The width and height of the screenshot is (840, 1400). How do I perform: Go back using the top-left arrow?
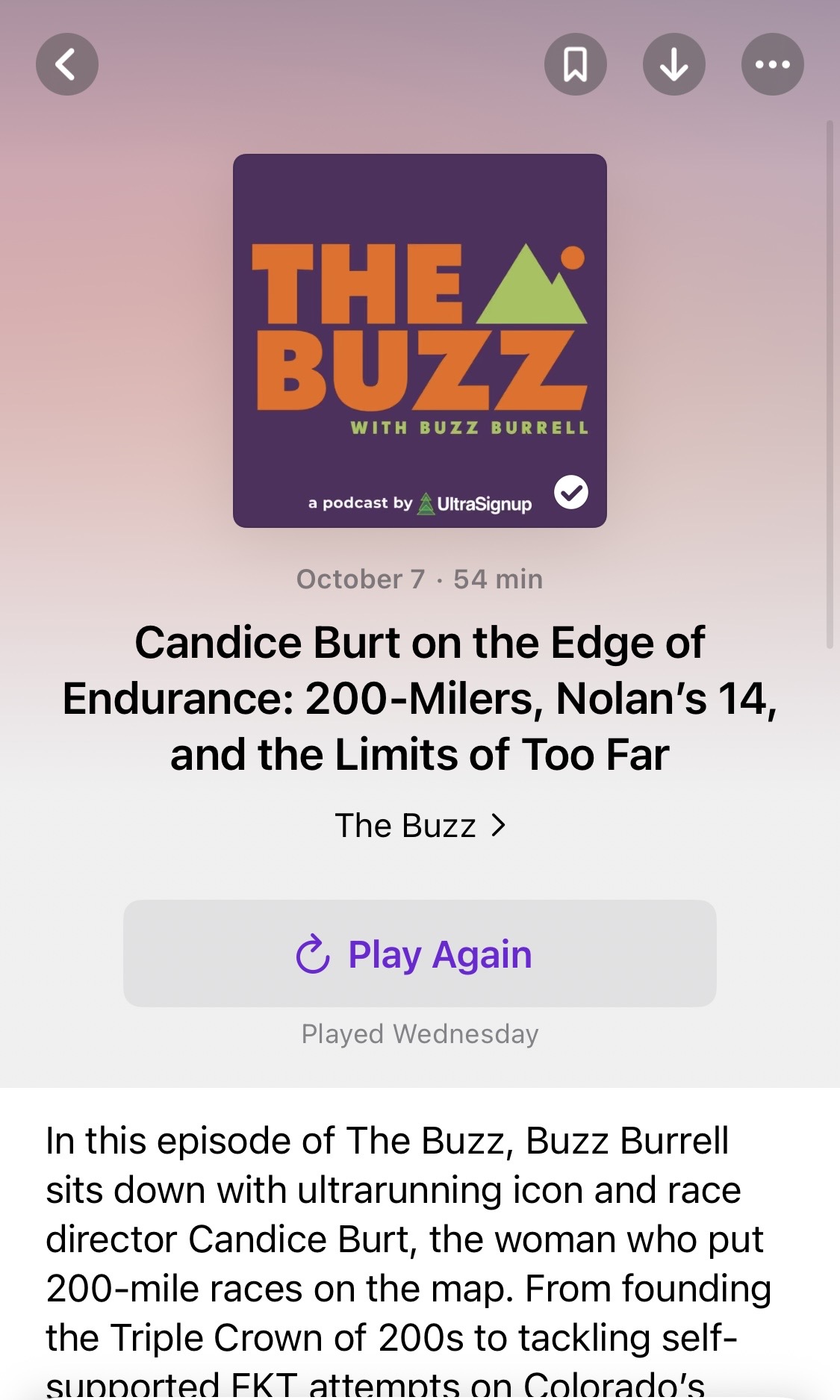pyautogui.click(x=67, y=64)
